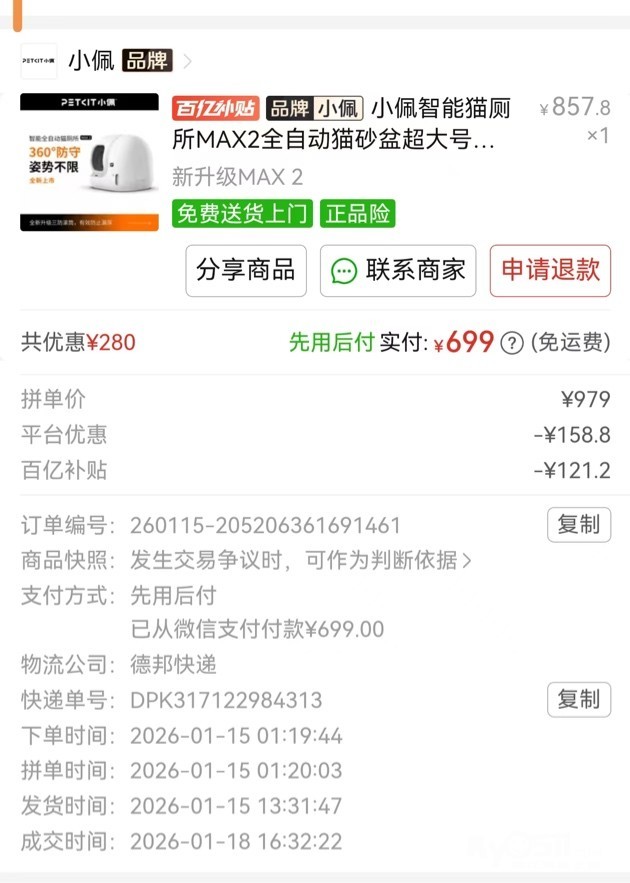Copy the order number 订单编号

pos(578,525)
